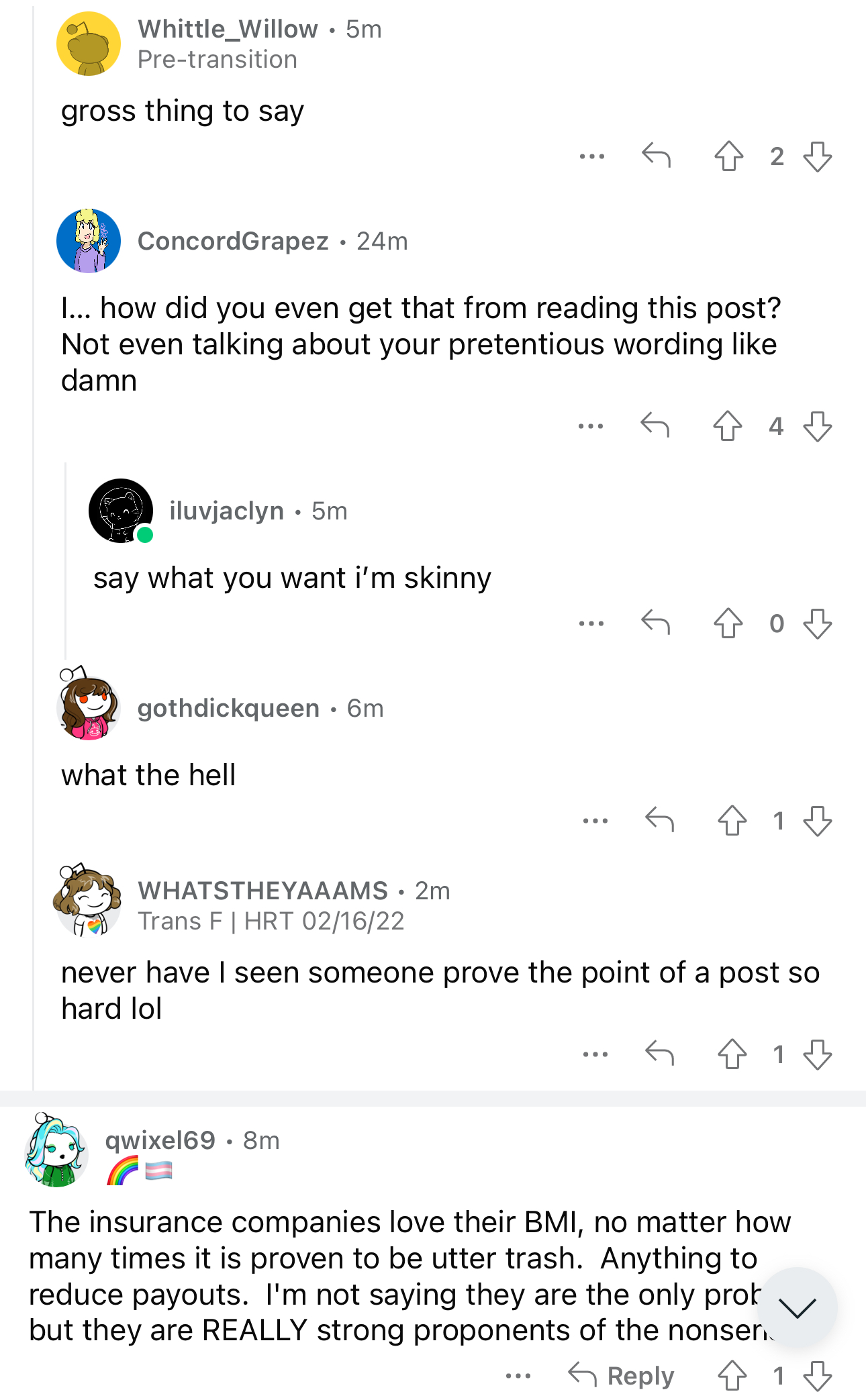Open more options on iluvjaclyn's comment

(591, 623)
